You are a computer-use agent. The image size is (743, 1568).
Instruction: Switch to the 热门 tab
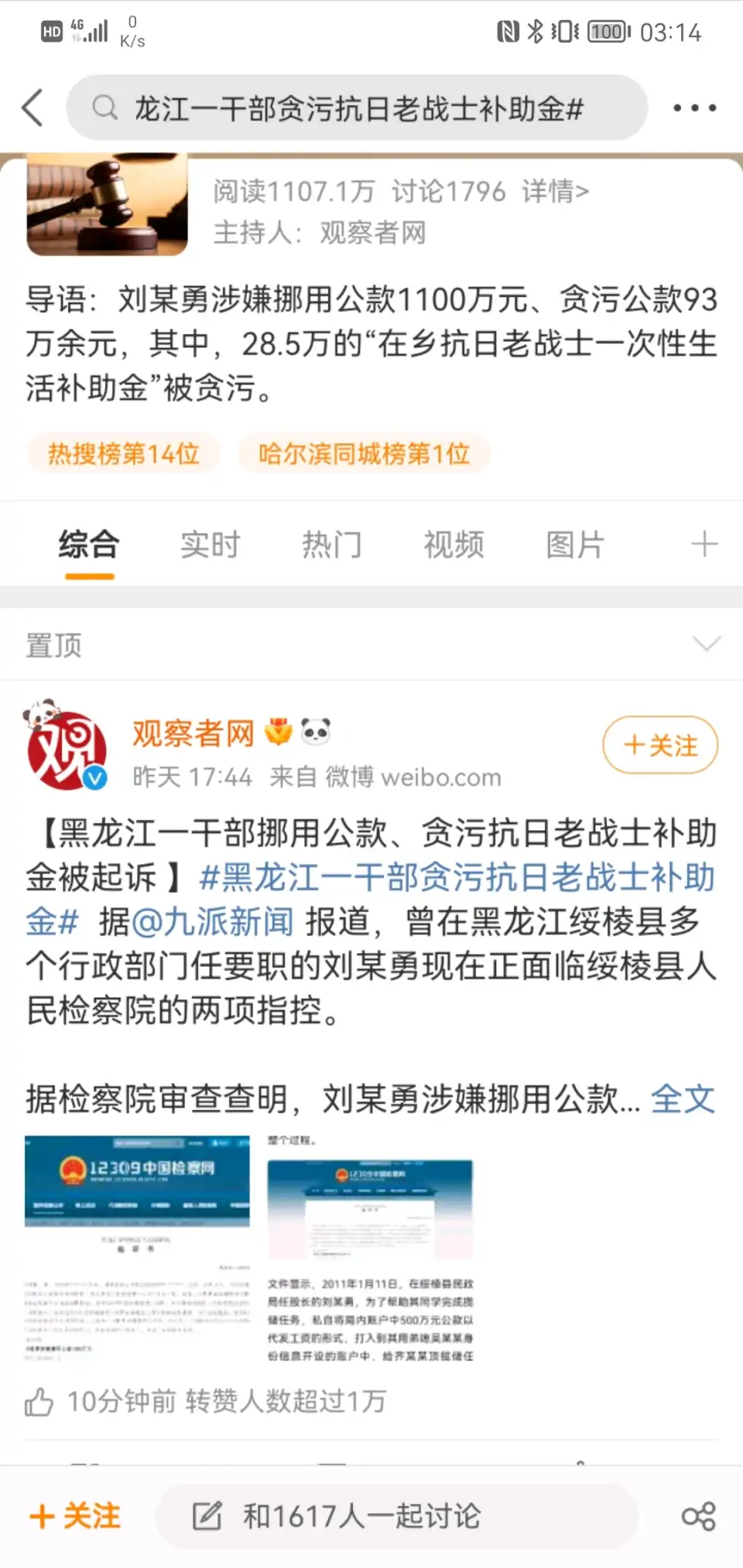pyautogui.click(x=331, y=545)
